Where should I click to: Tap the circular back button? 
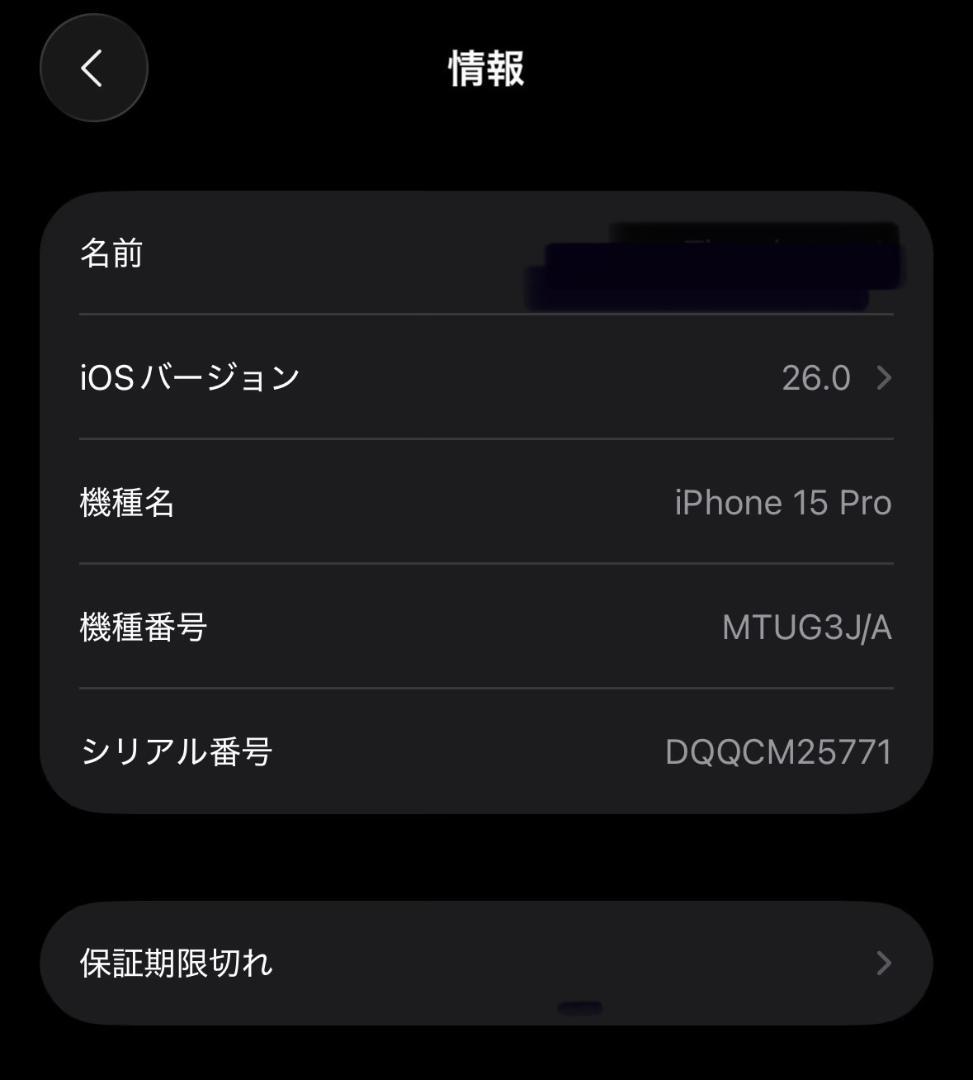pyautogui.click(x=93, y=67)
